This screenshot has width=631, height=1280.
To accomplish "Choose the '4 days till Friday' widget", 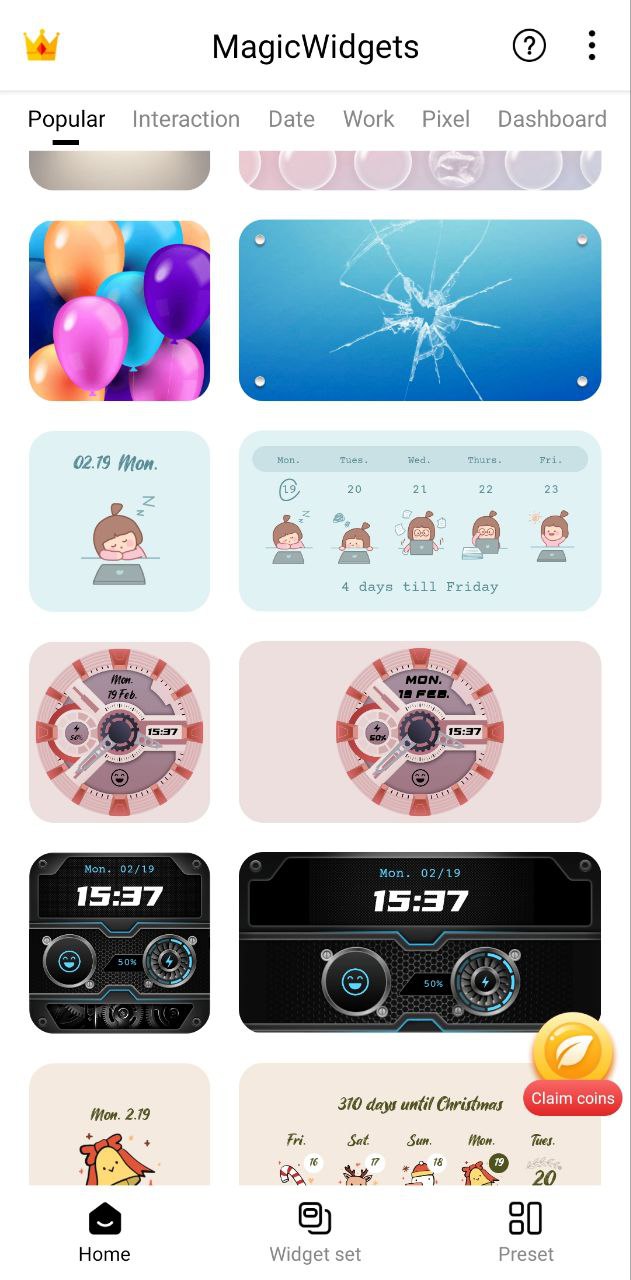I will [420, 521].
